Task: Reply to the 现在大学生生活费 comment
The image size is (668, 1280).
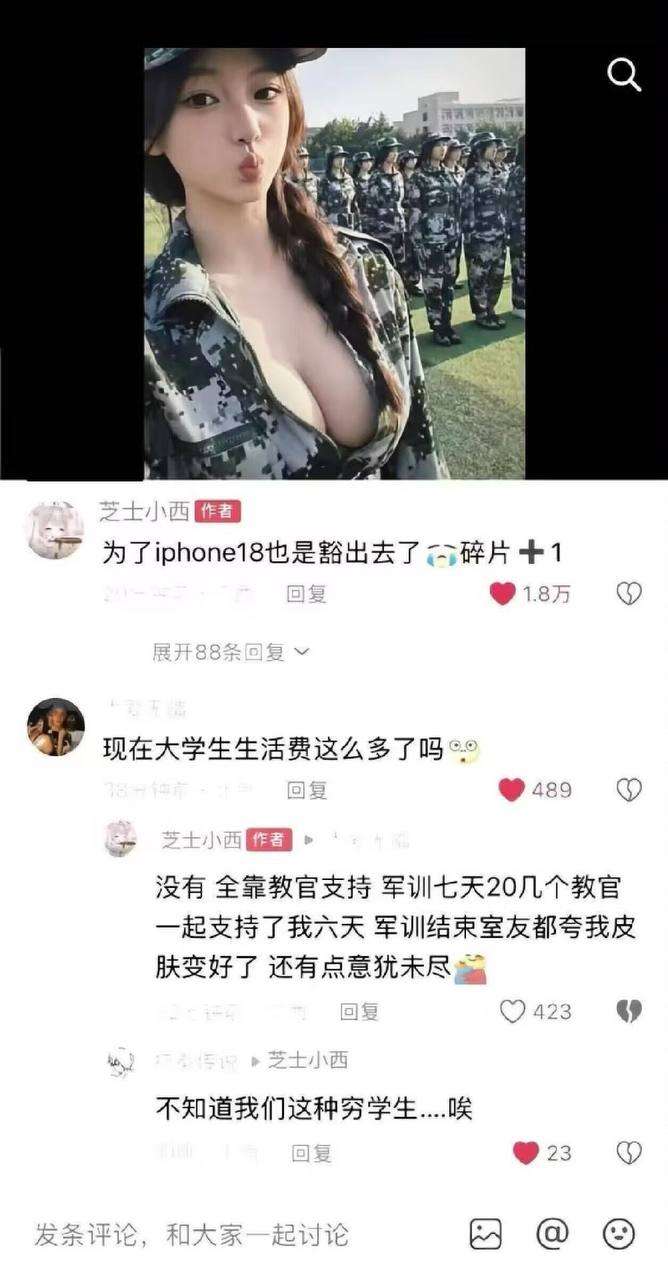Action: pos(307,790)
